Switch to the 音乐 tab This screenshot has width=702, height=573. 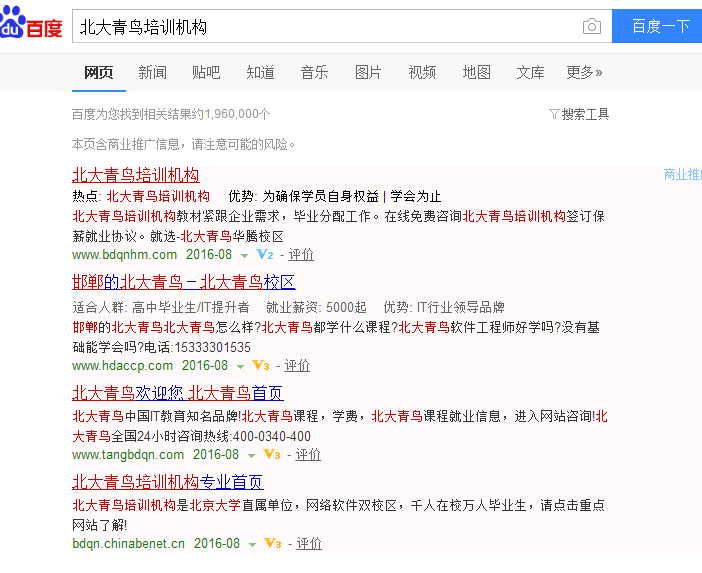pyautogui.click(x=314, y=72)
